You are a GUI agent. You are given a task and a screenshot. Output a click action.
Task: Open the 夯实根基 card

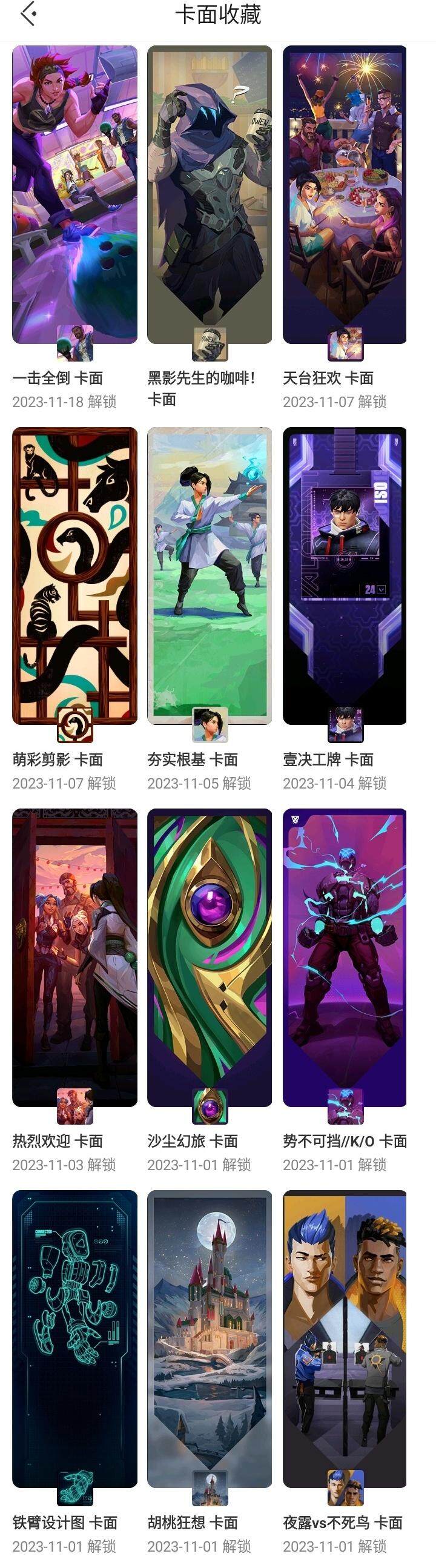click(210, 576)
